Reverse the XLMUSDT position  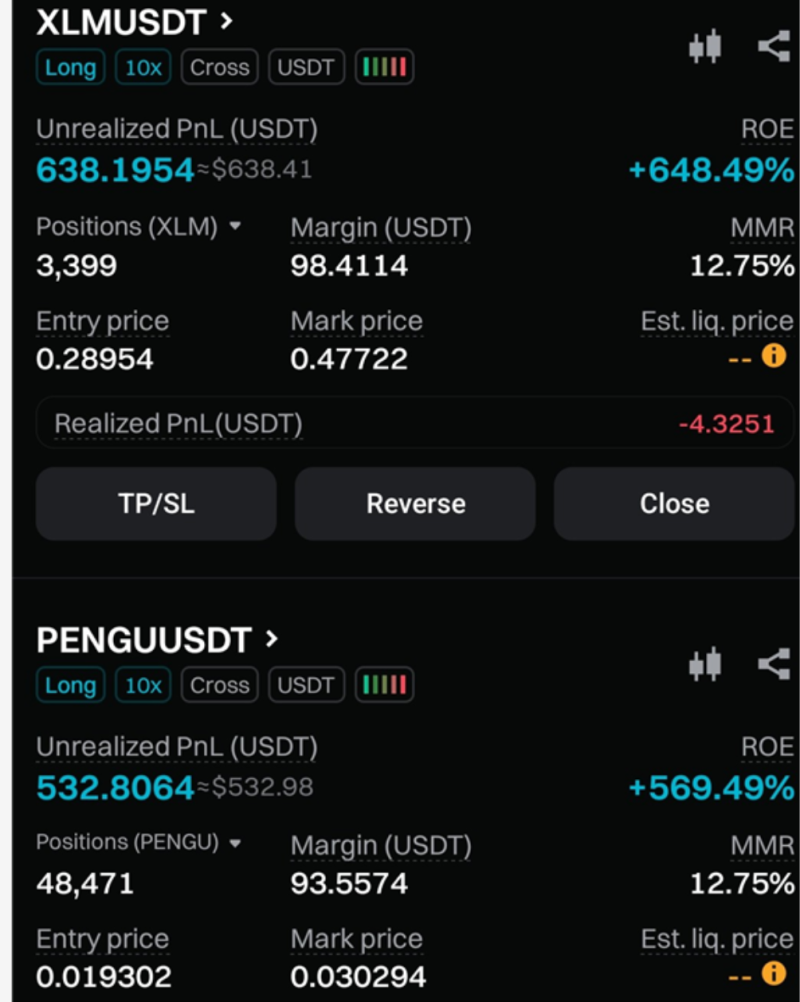(415, 503)
